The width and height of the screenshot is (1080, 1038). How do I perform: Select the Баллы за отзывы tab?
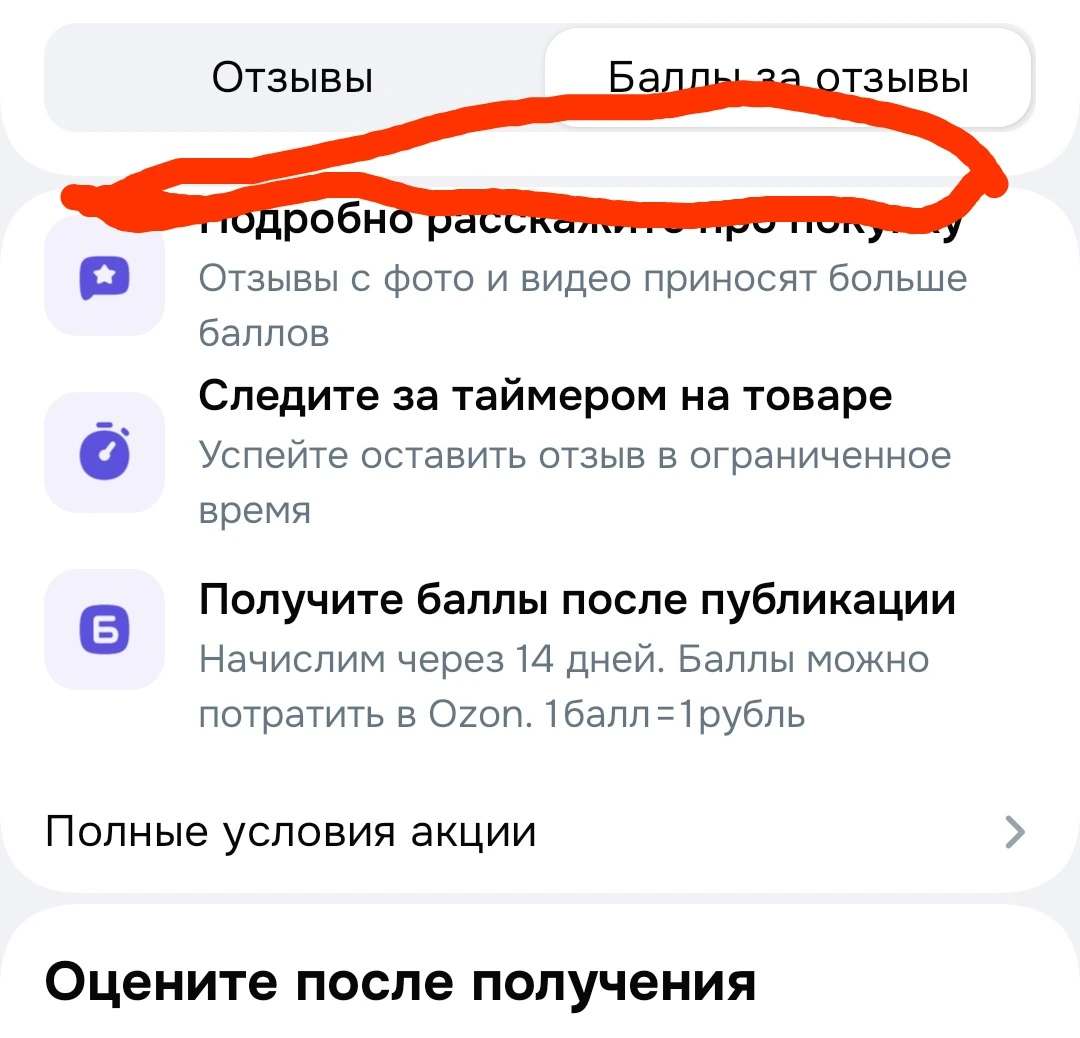(x=788, y=77)
